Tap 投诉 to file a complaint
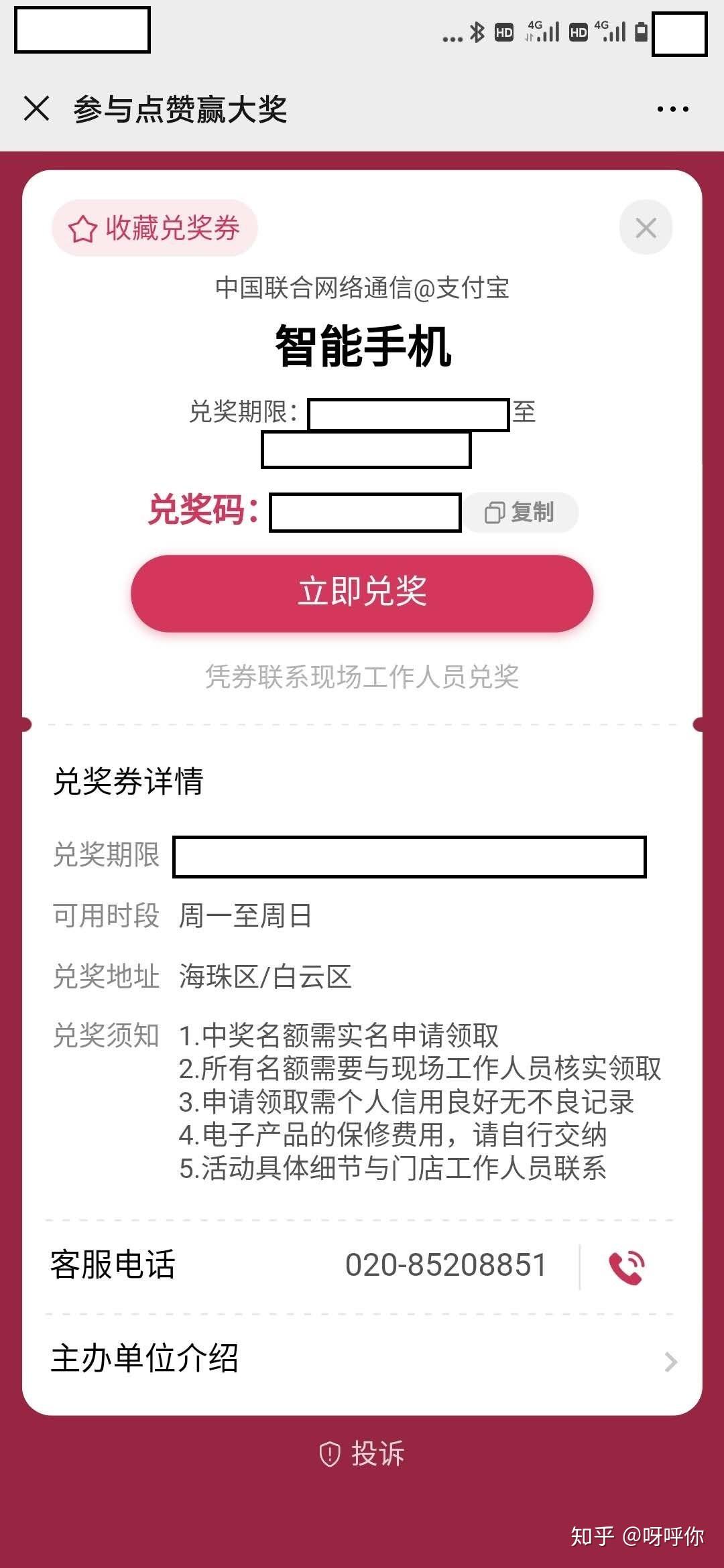 click(x=362, y=1454)
